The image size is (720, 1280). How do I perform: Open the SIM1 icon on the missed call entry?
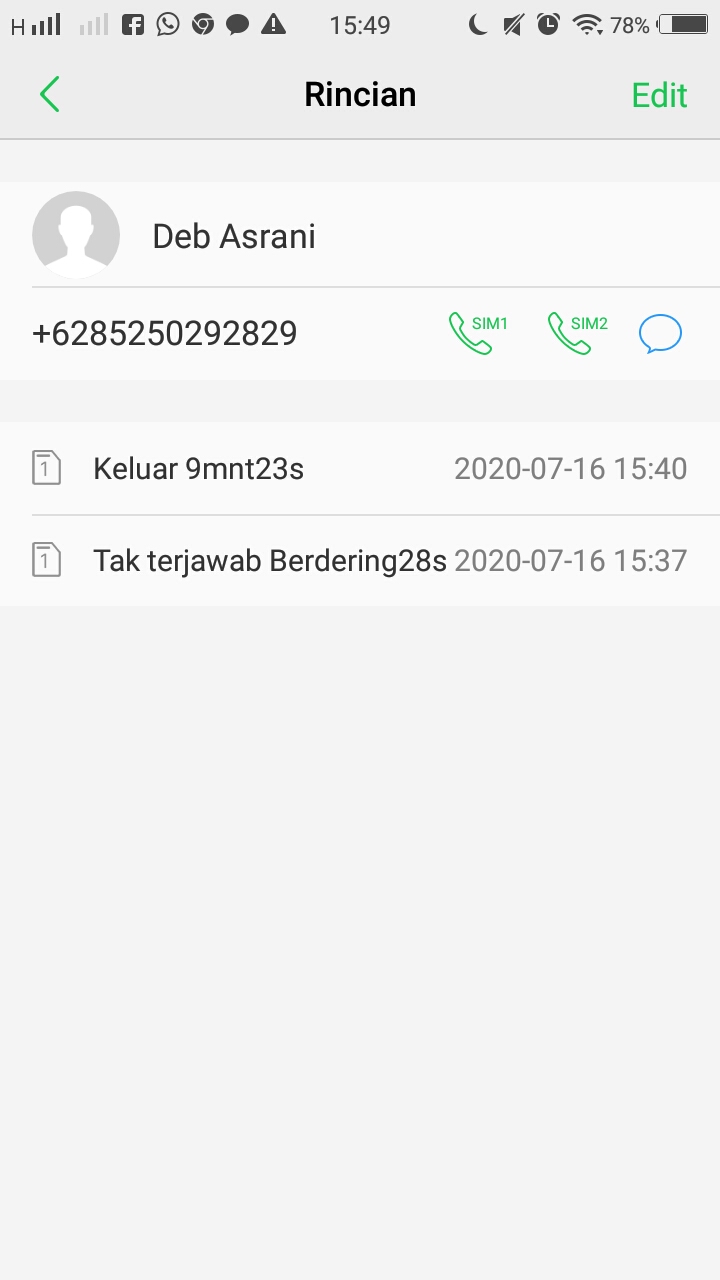(x=47, y=560)
